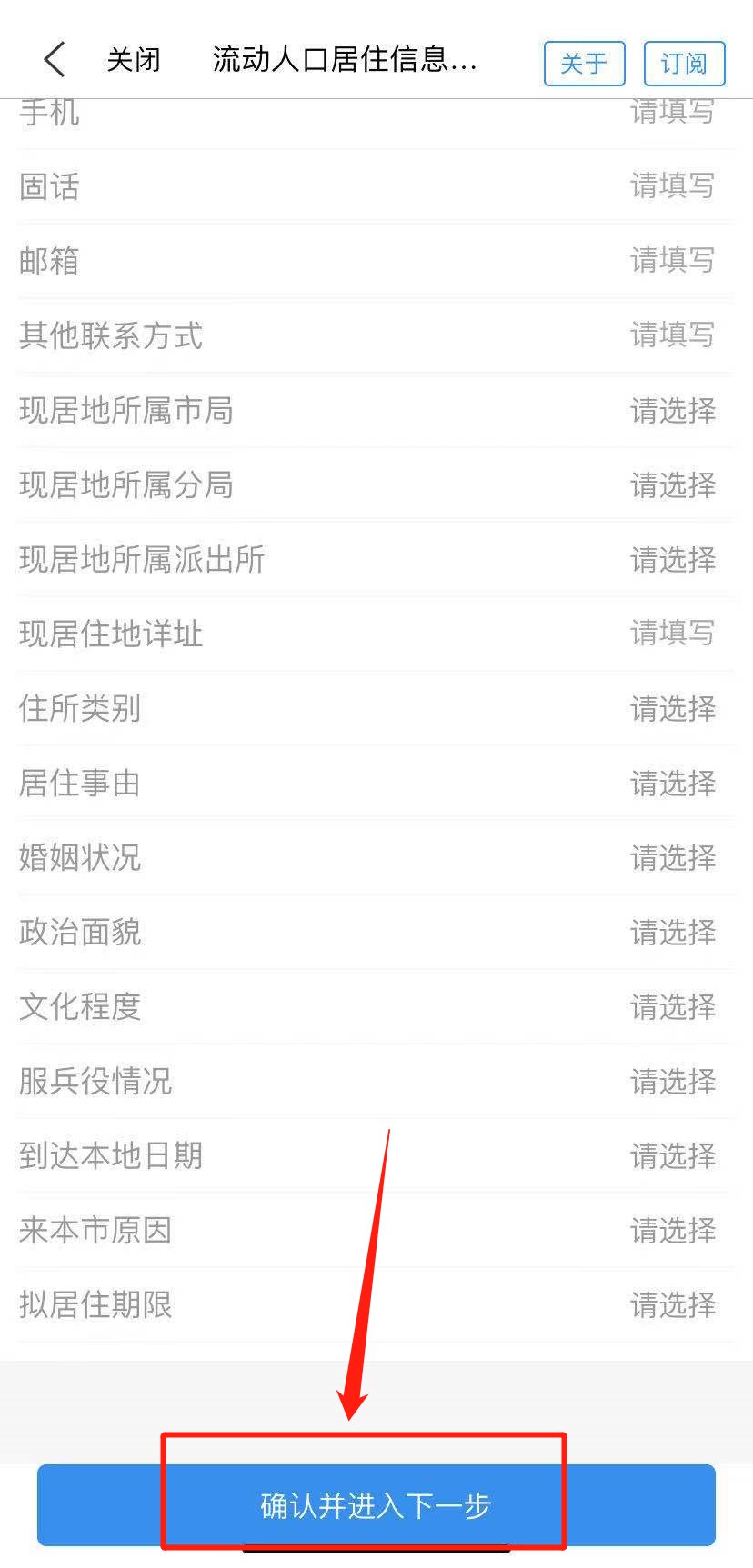
Task: Tap 关闭 to close the page
Action: point(134,61)
